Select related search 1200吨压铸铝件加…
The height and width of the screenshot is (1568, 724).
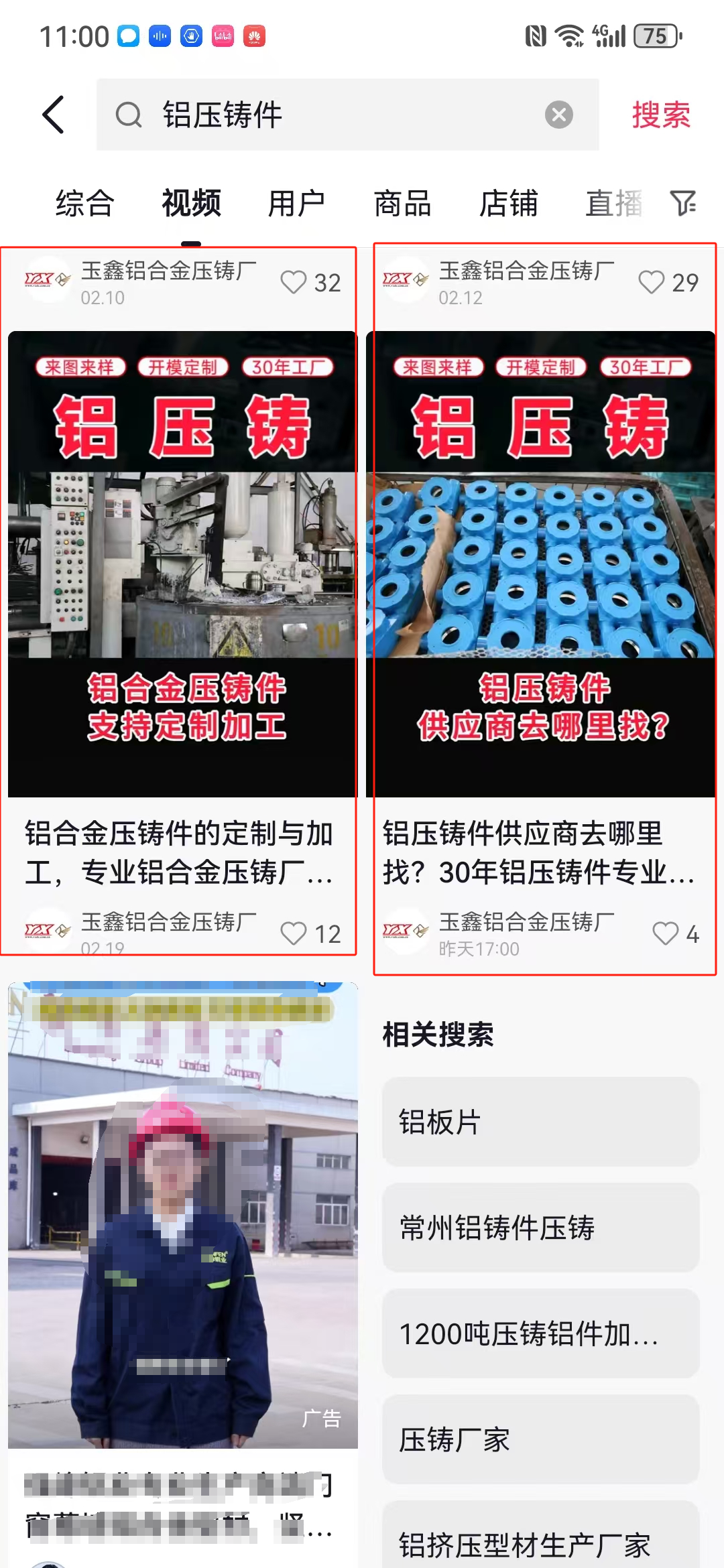click(x=540, y=1333)
